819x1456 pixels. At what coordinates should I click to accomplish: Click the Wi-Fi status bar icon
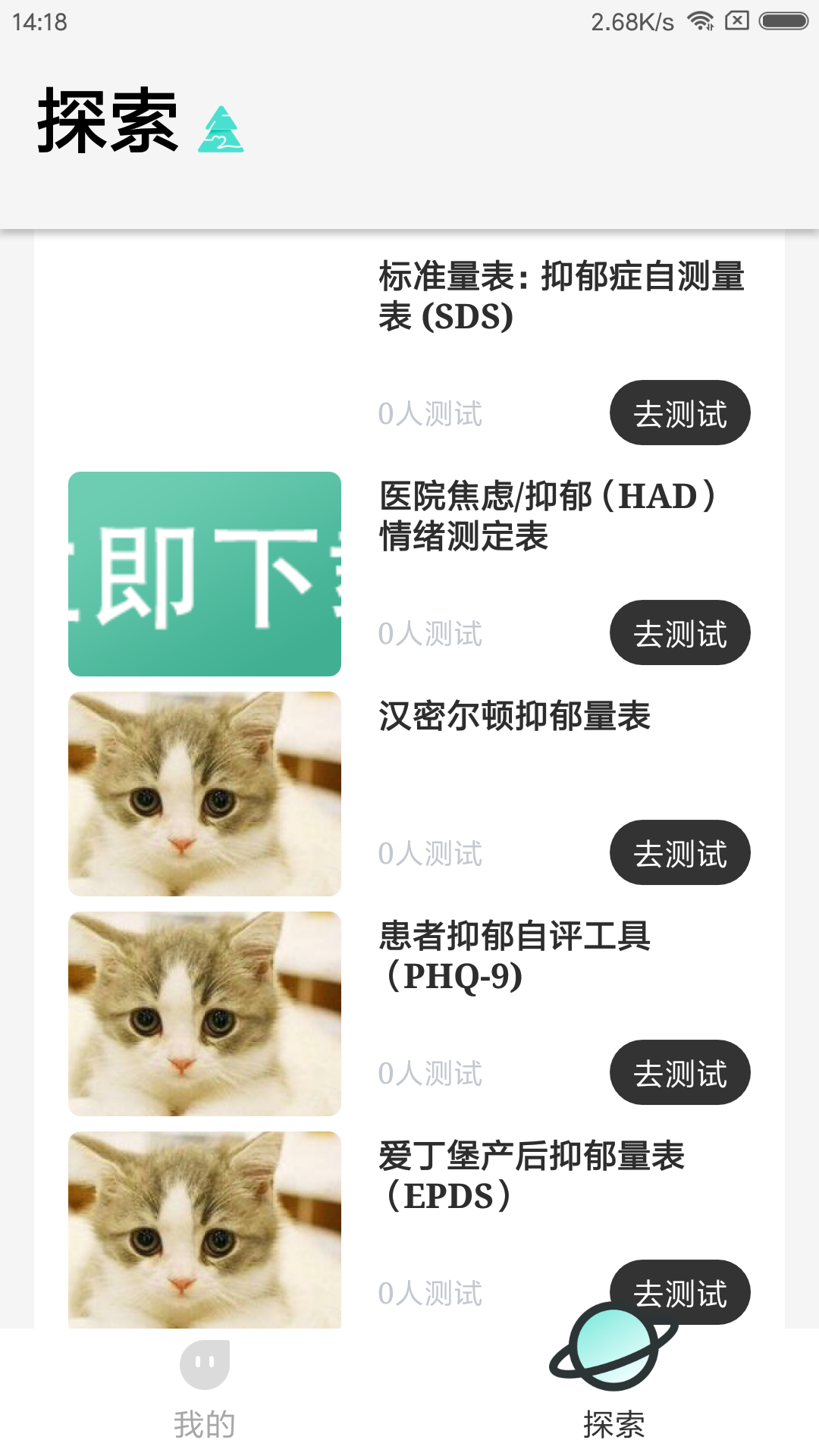coord(701,21)
